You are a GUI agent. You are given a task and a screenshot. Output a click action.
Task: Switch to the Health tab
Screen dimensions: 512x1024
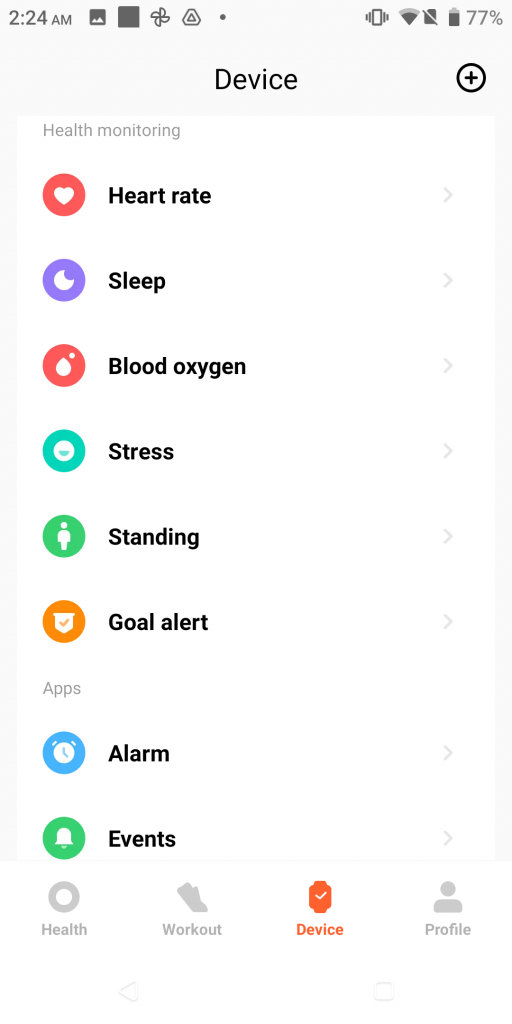64,908
